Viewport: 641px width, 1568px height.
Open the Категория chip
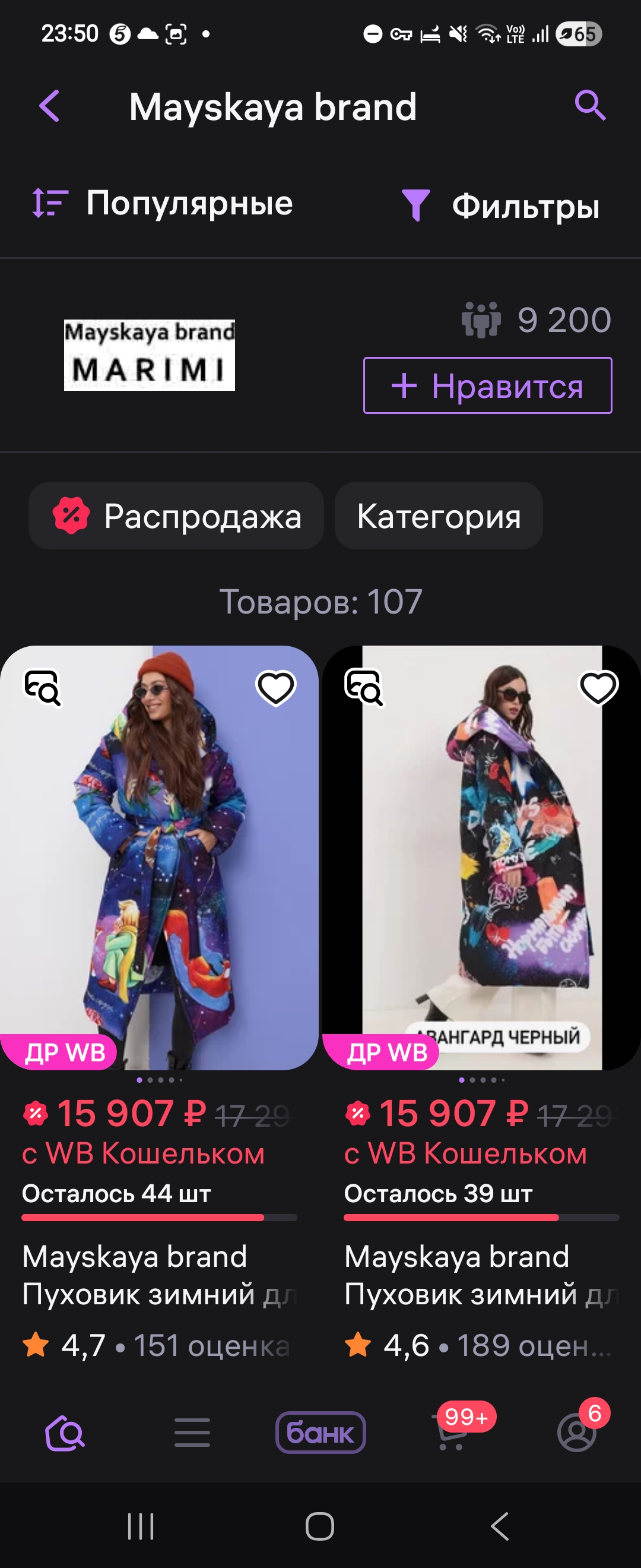[x=439, y=516]
